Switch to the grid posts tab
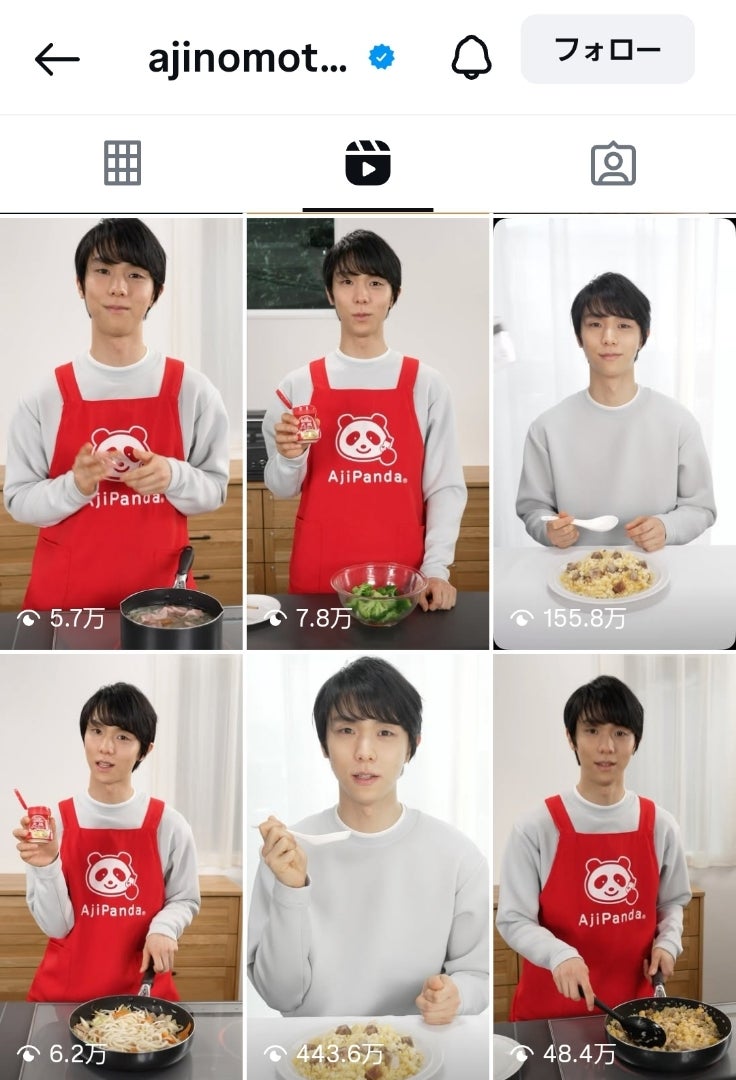Viewport: 736px width, 1080px height. (x=122, y=163)
